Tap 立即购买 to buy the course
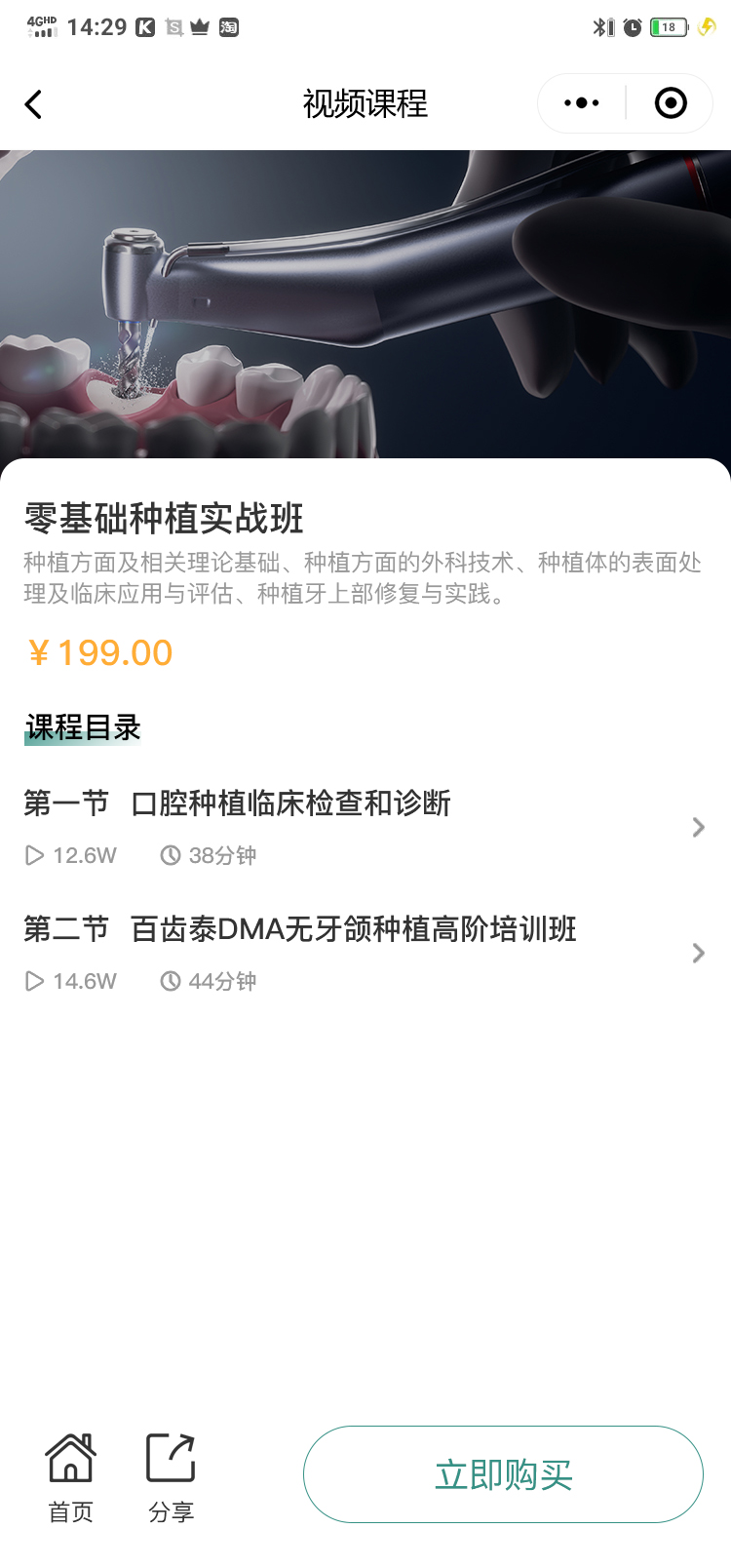Screen dimensions: 731x1568 [503, 1474]
